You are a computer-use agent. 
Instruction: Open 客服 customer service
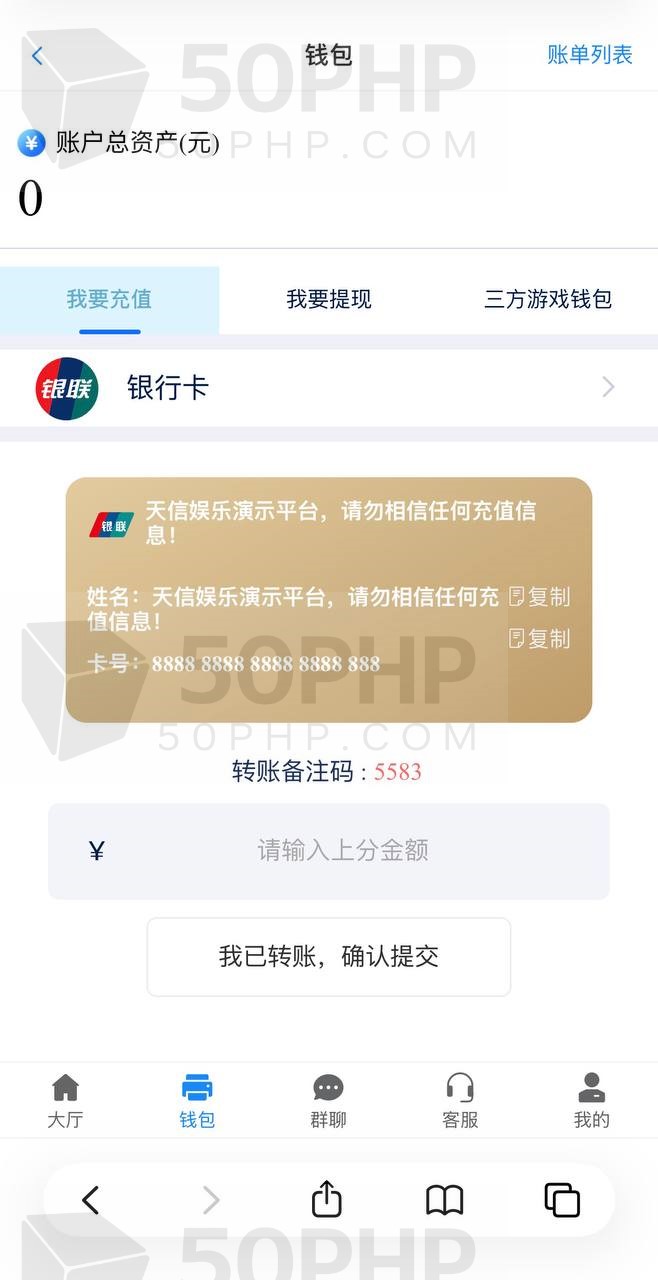point(460,1101)
